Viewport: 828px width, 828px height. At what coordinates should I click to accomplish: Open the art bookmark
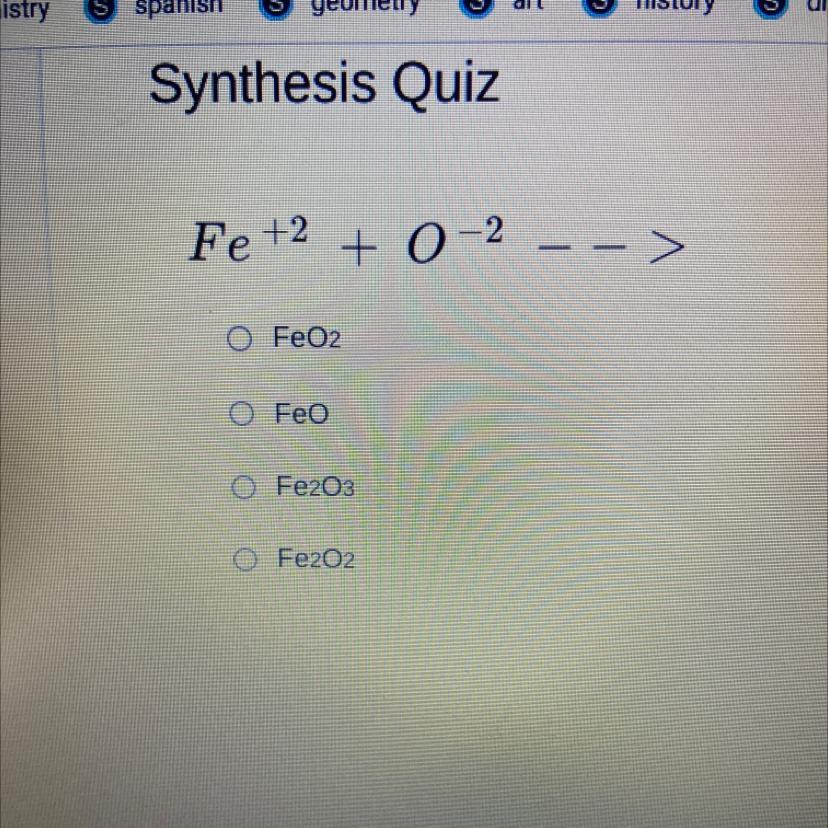(524, 6)
